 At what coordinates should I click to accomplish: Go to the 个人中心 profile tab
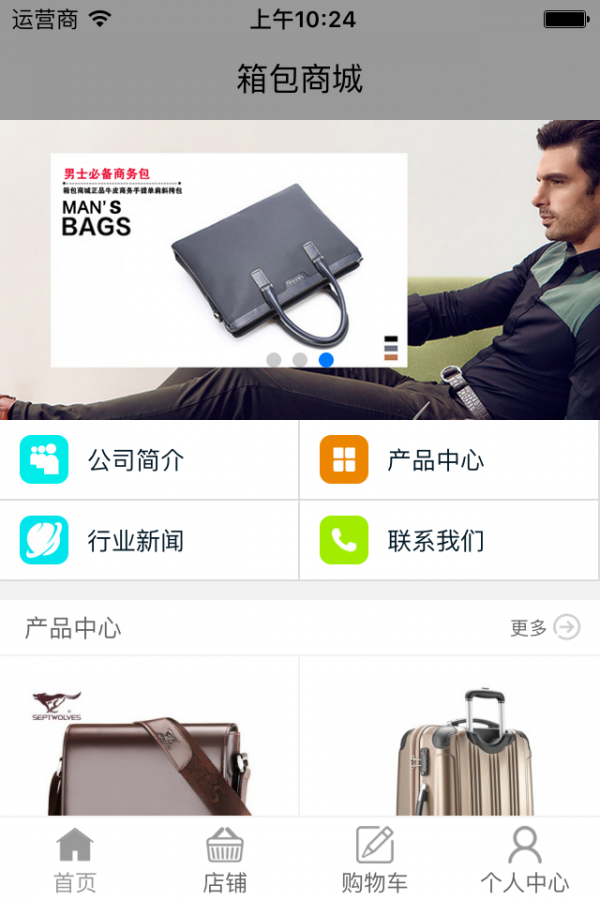(x=525, y=859)
